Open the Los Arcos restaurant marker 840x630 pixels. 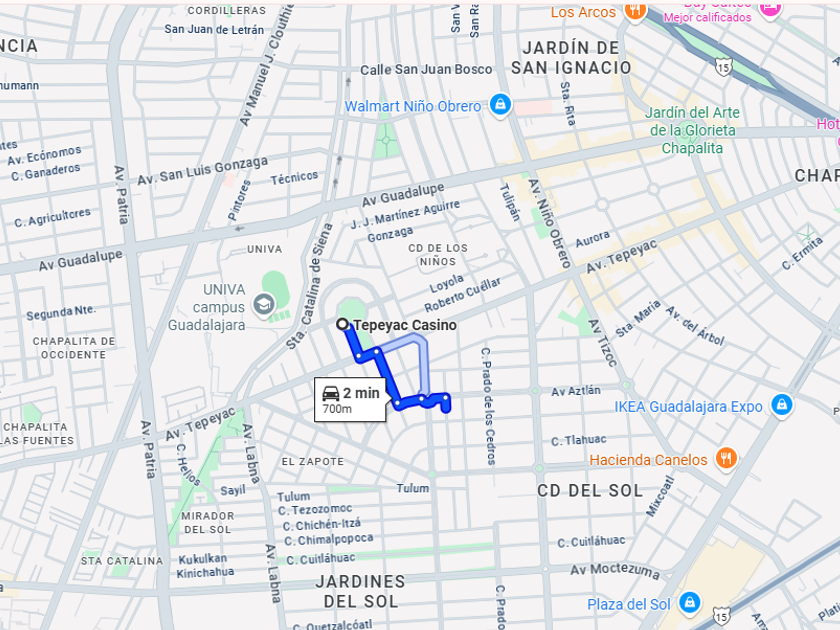(635, 11)
